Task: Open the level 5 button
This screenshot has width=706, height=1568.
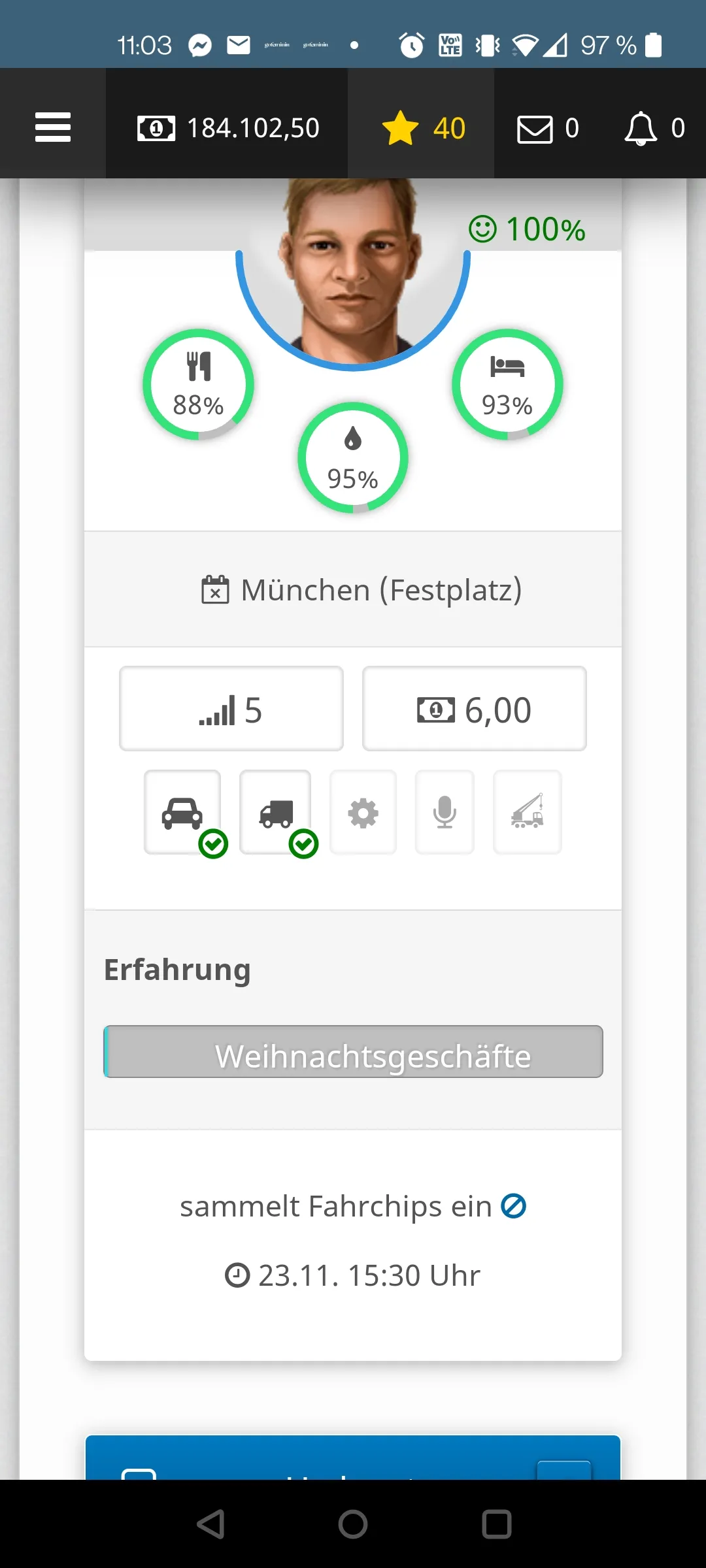Action: pyautogui.click(x=231, y=710)
